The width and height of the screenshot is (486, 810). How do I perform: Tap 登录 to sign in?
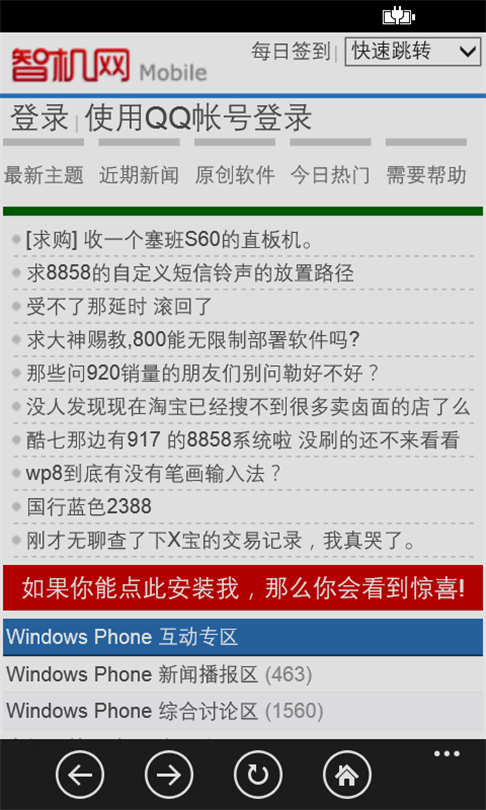tap(39, 118)
